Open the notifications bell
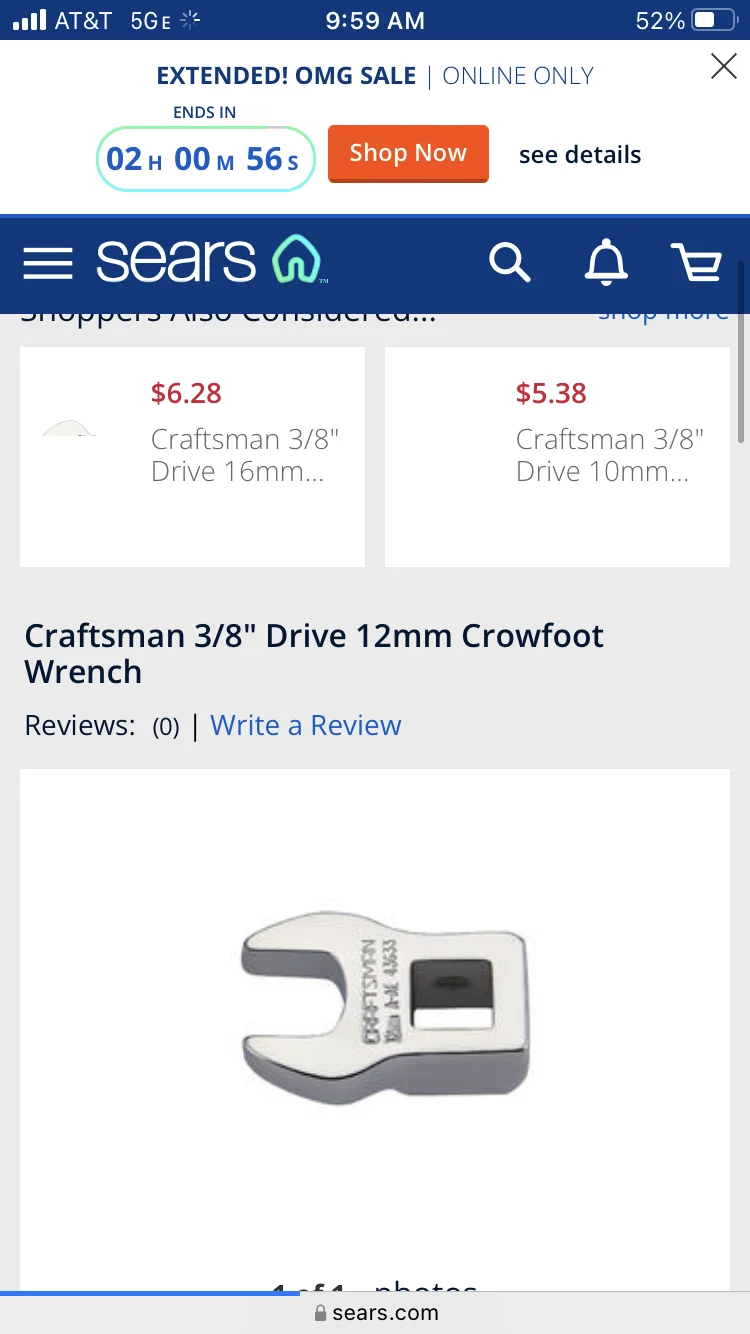Viewport: 750px width, 1334px height. tap(606, 263)
